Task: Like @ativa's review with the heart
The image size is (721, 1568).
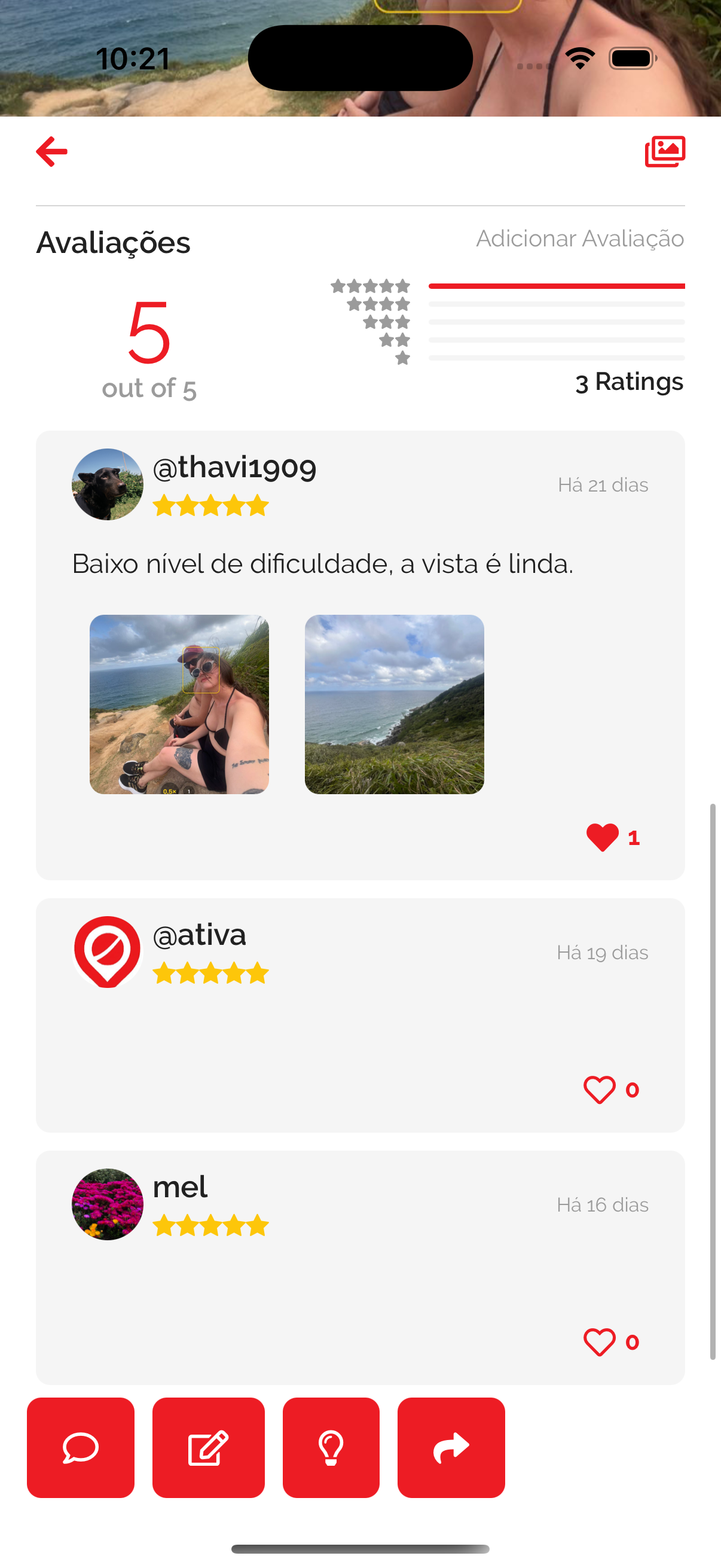Action: point(598,1090)
